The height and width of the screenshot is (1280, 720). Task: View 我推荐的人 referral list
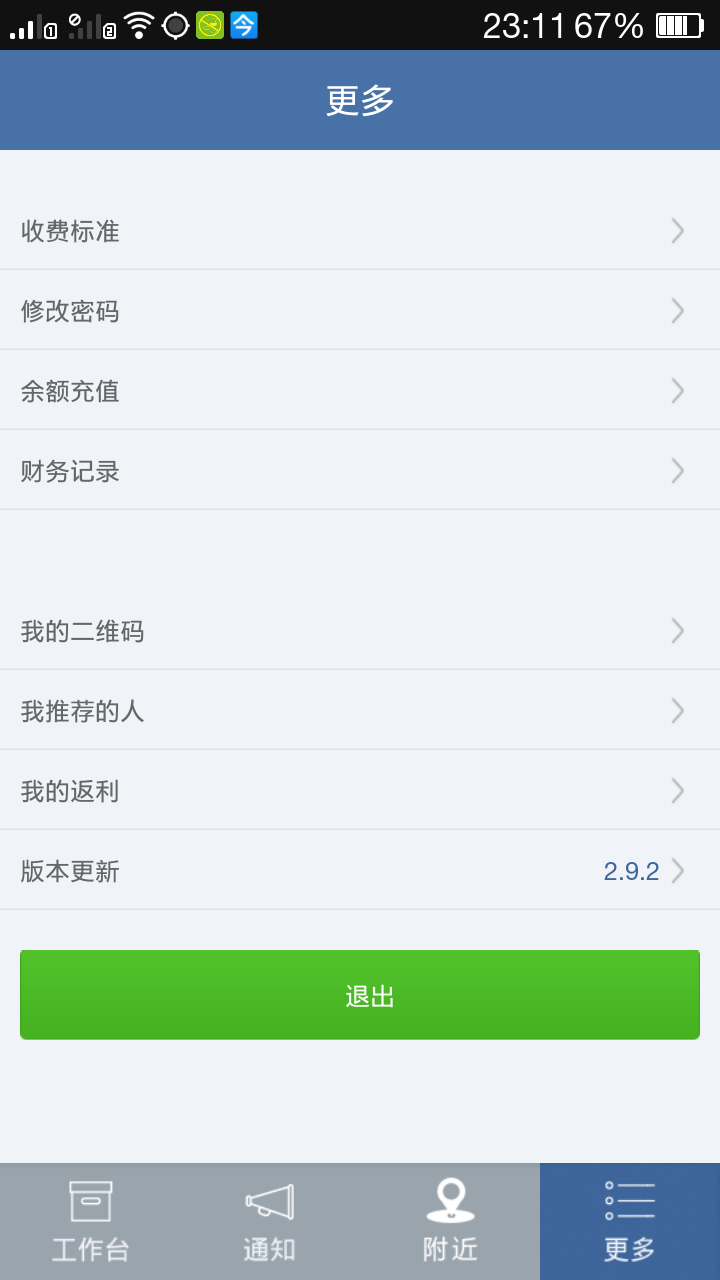[360, 711]
